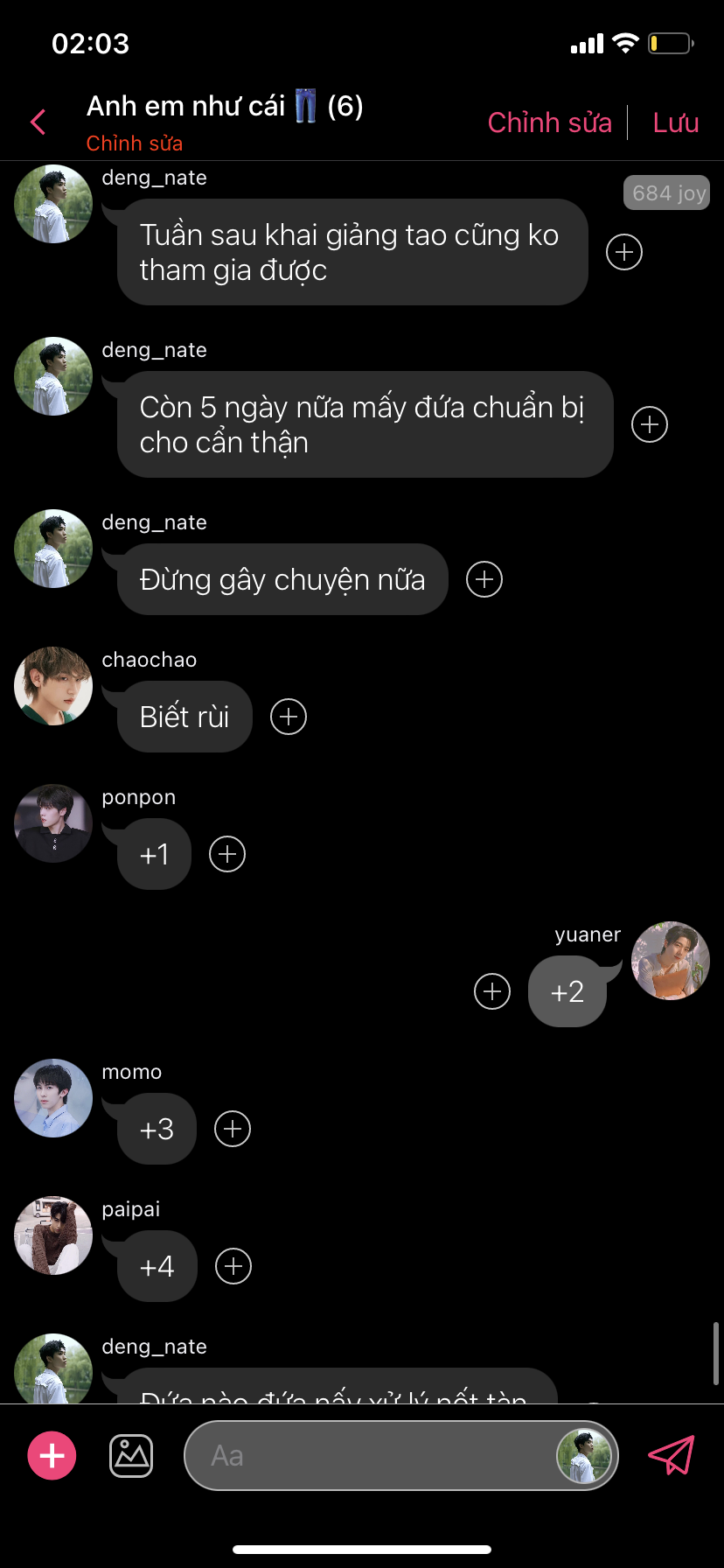Open the image gallery picker
Screen dimensions: 724x1568
coord(131,1455)
